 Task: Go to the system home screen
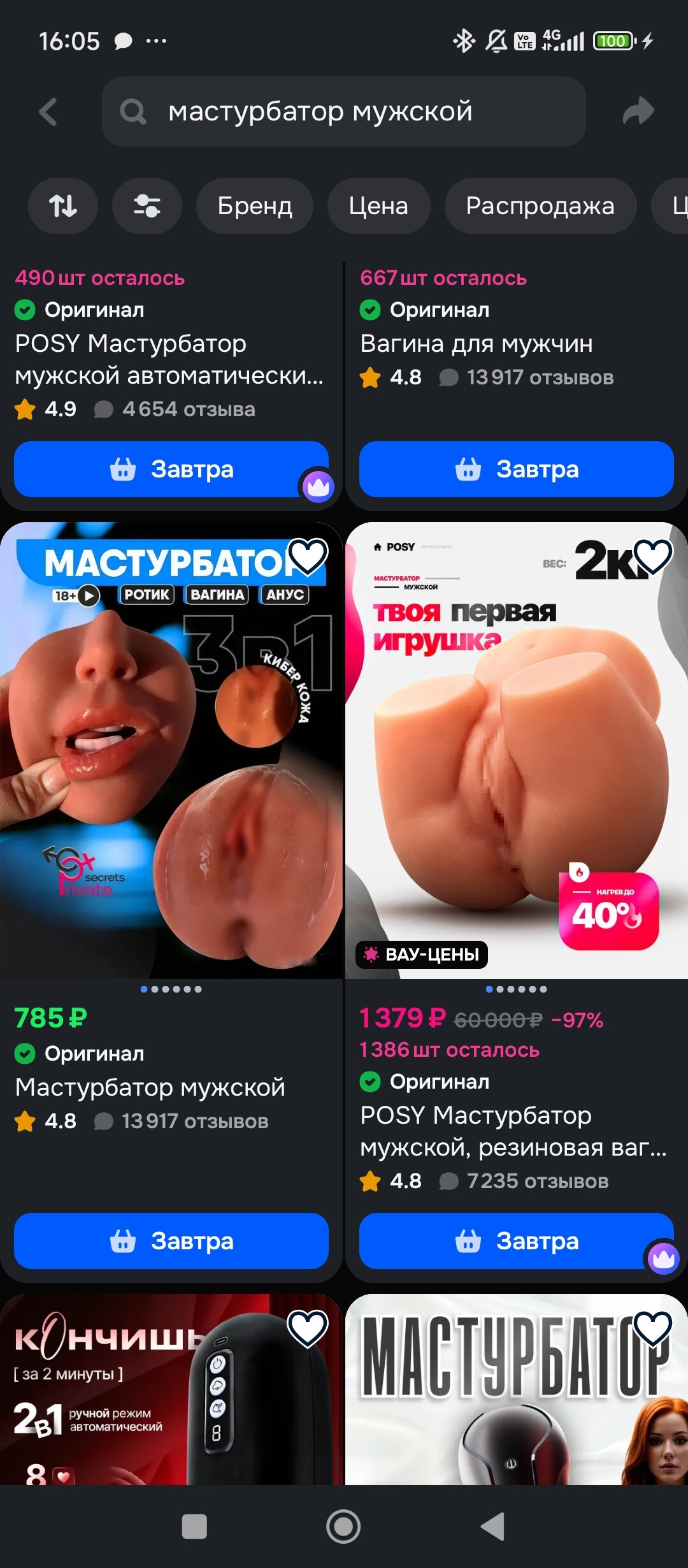point(343,1527)
